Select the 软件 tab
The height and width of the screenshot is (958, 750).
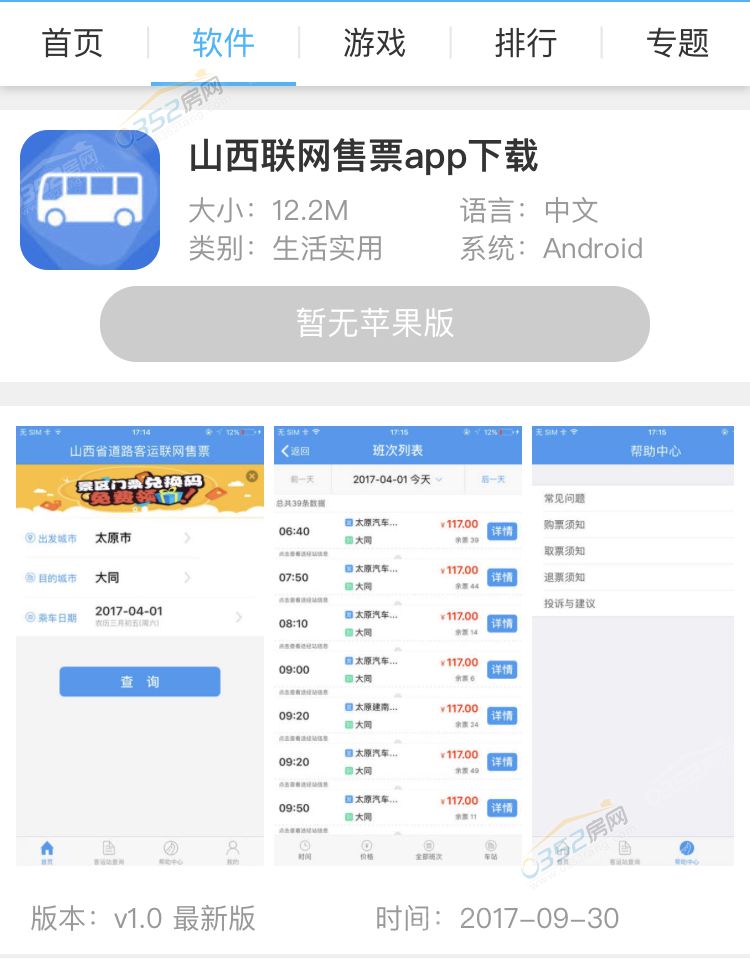(223, 44)
